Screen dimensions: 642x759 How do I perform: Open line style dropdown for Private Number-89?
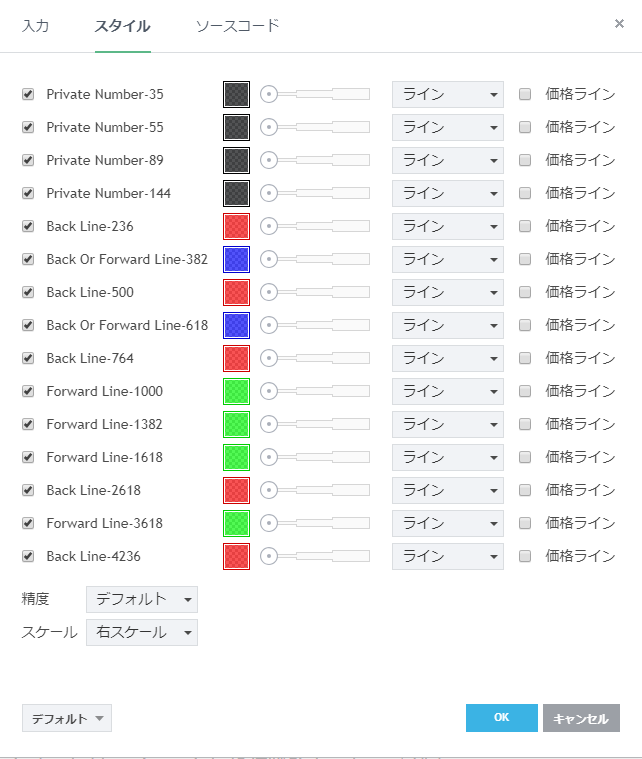(447, 161)
